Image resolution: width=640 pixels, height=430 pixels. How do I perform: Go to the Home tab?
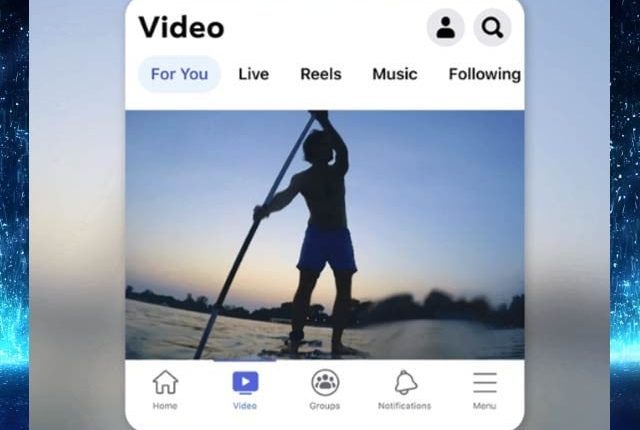(165, 389)
